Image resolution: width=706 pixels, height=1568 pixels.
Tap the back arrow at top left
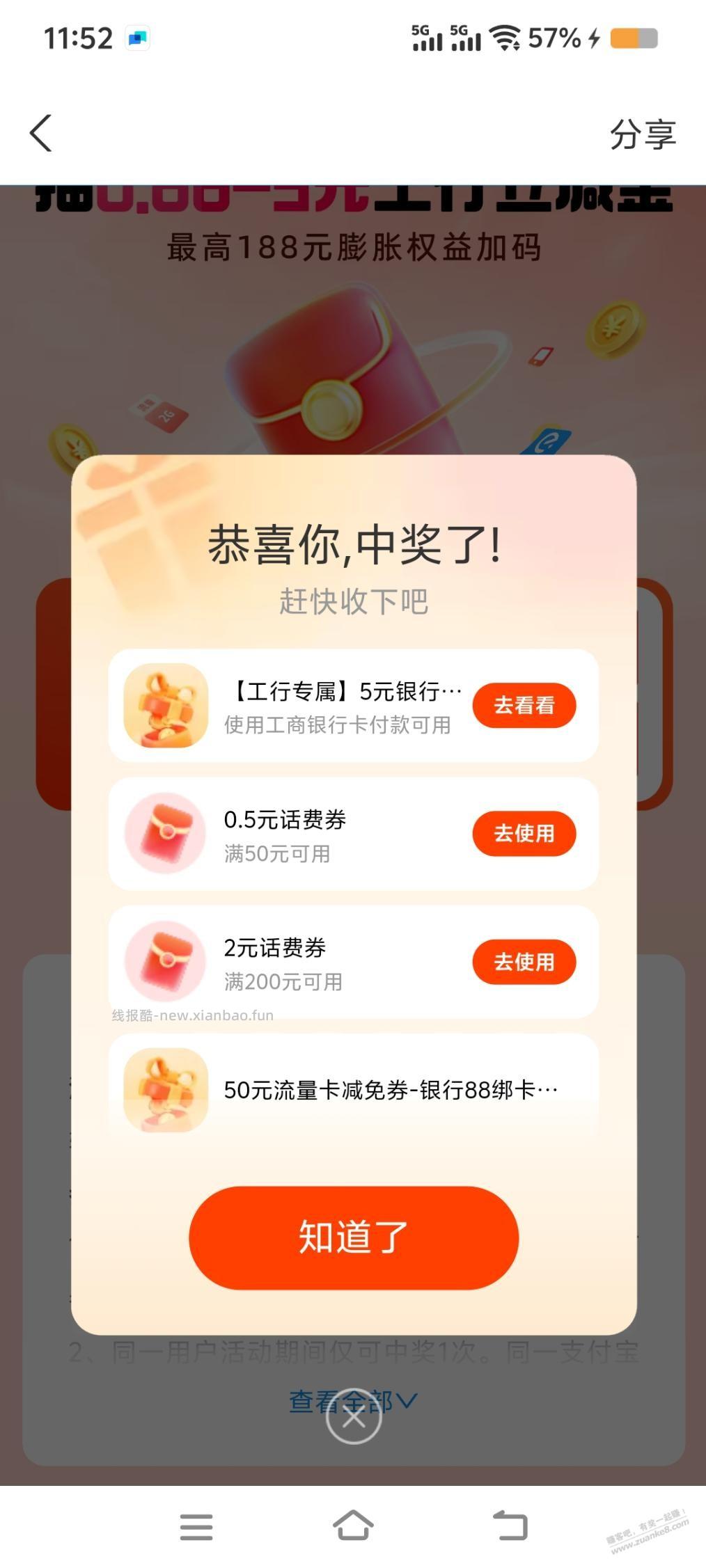[41, 133]
